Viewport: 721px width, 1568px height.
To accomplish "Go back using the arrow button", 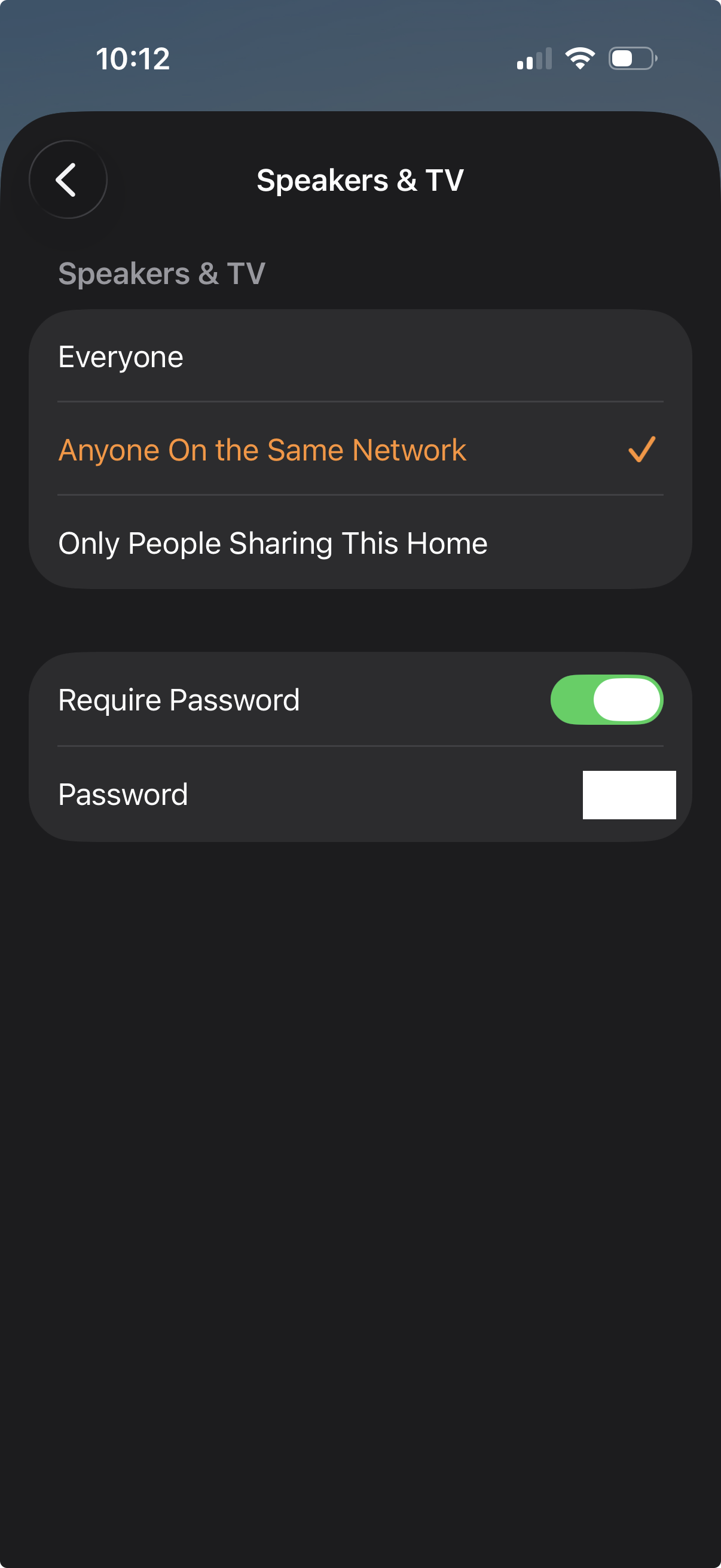I will (x=68, y=179).
